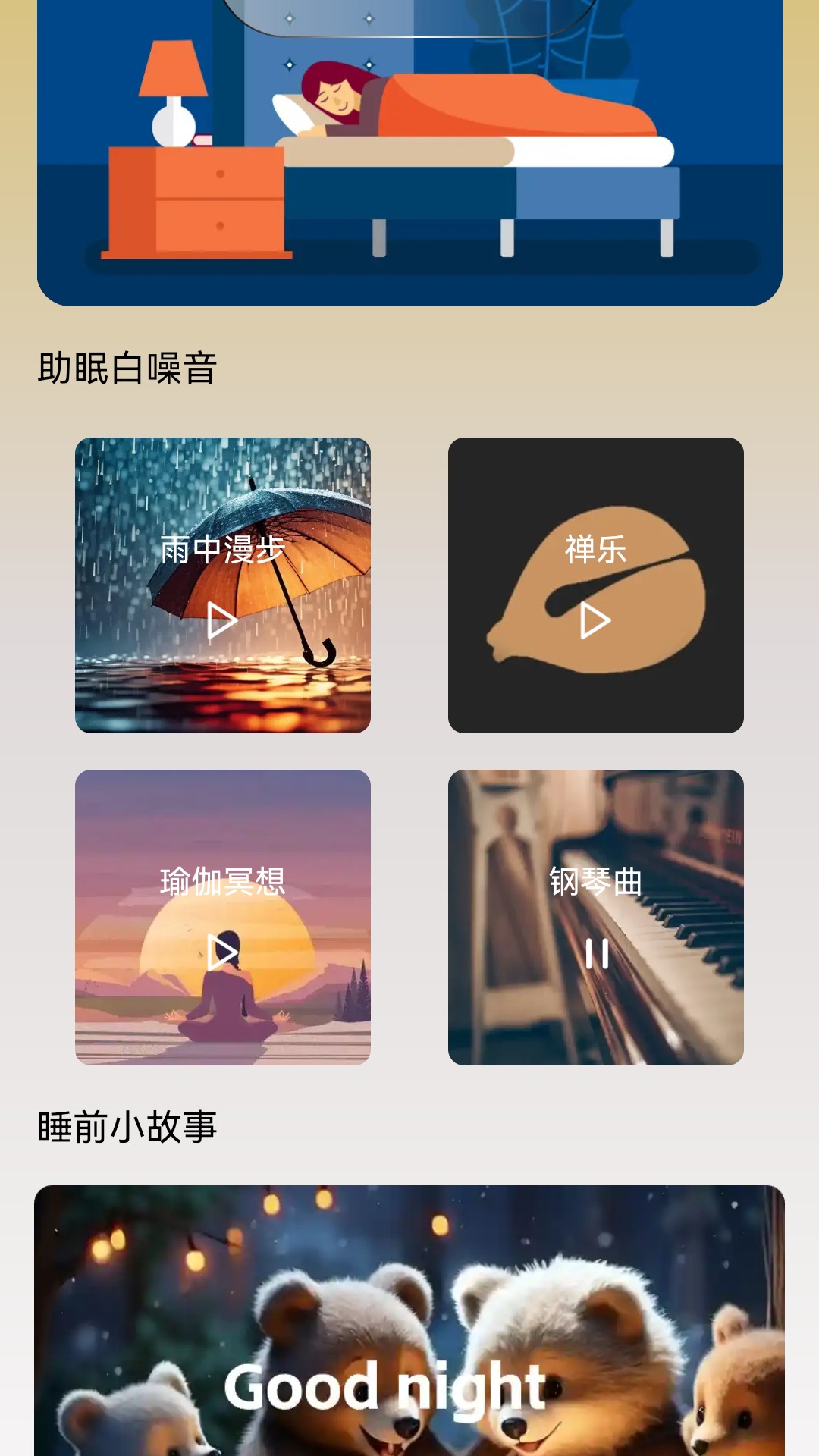Click the 瑜伽冥想 text label
Viewport: 819px width, 1456px height.
point(224,881)
